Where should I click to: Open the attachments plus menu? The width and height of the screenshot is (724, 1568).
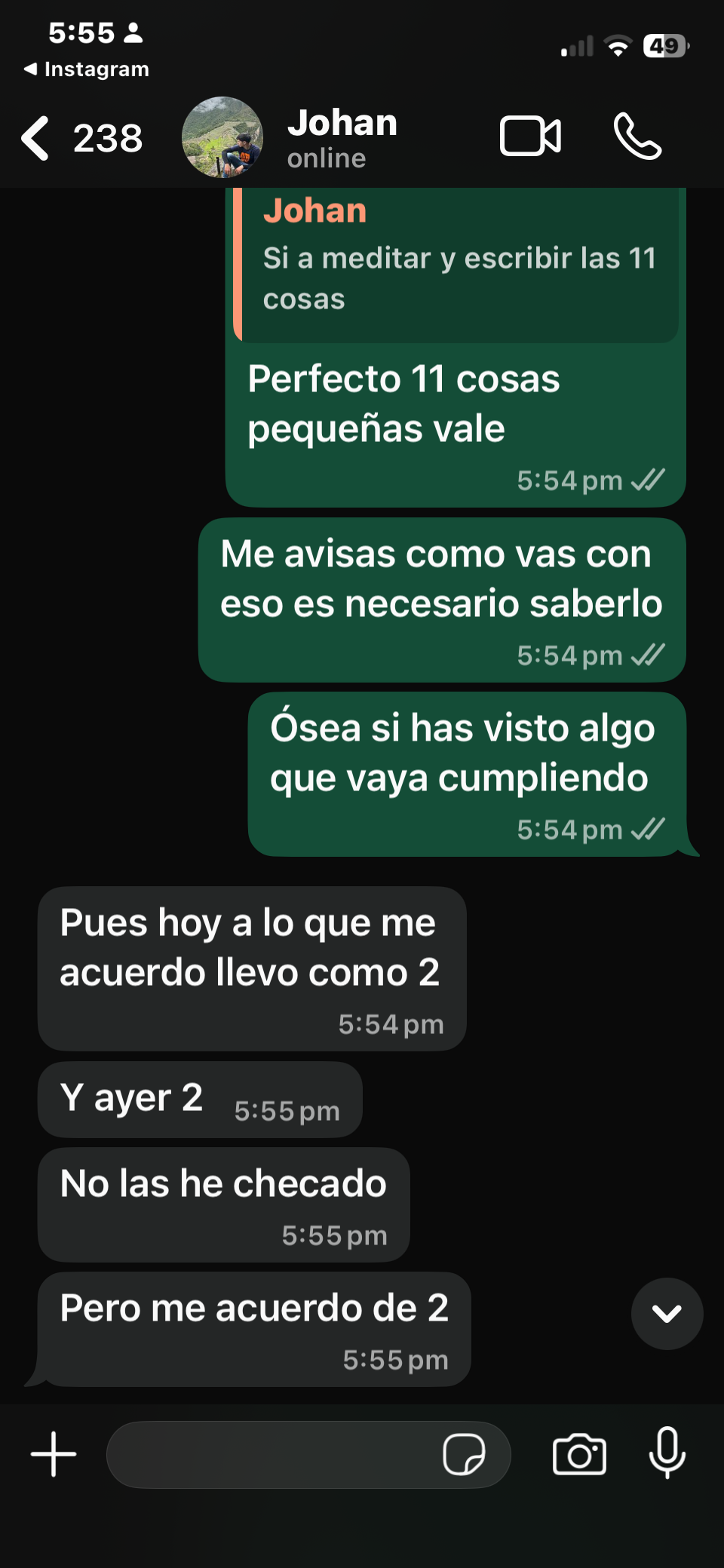[x=54, y=1453]
